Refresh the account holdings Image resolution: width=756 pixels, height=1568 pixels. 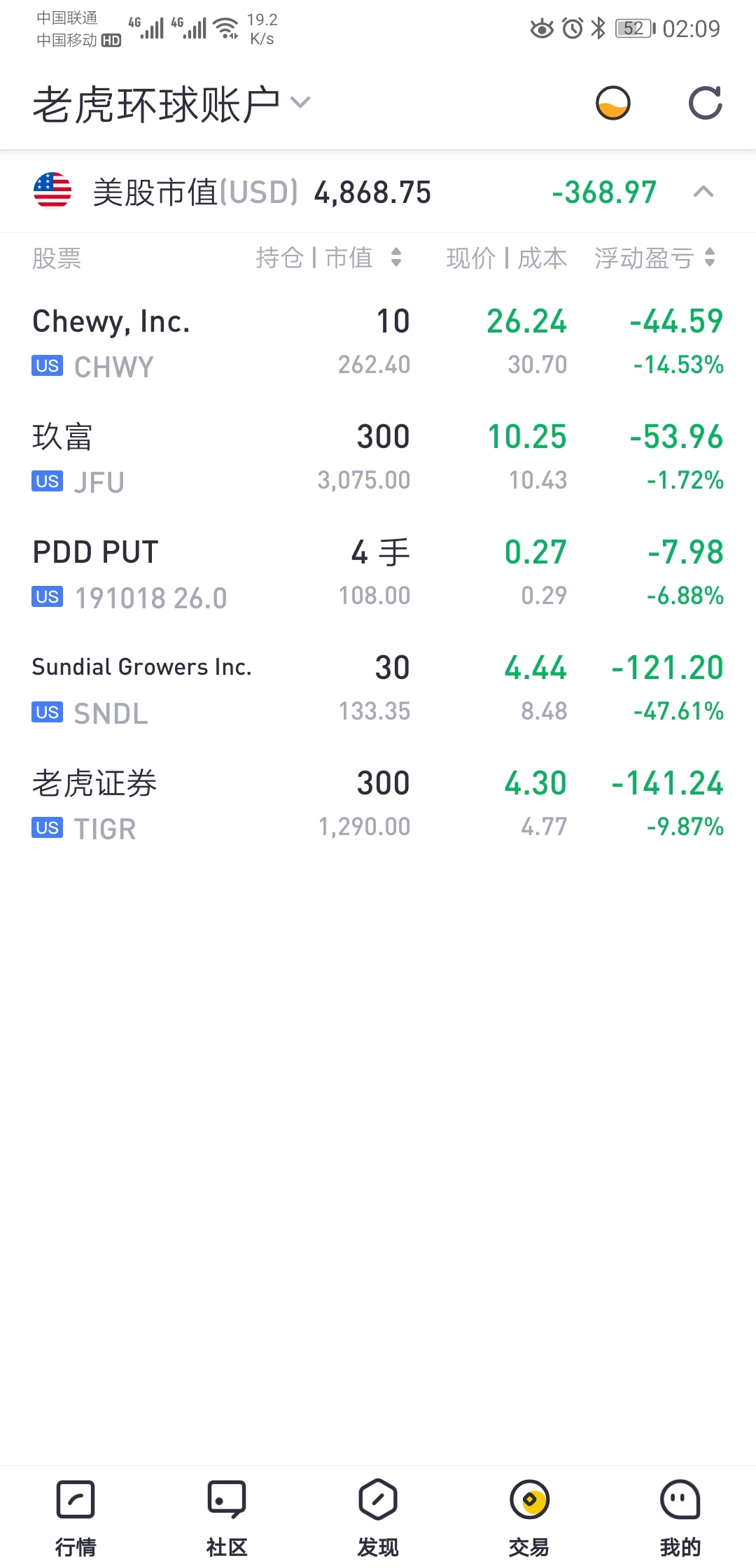coord(705,104)
